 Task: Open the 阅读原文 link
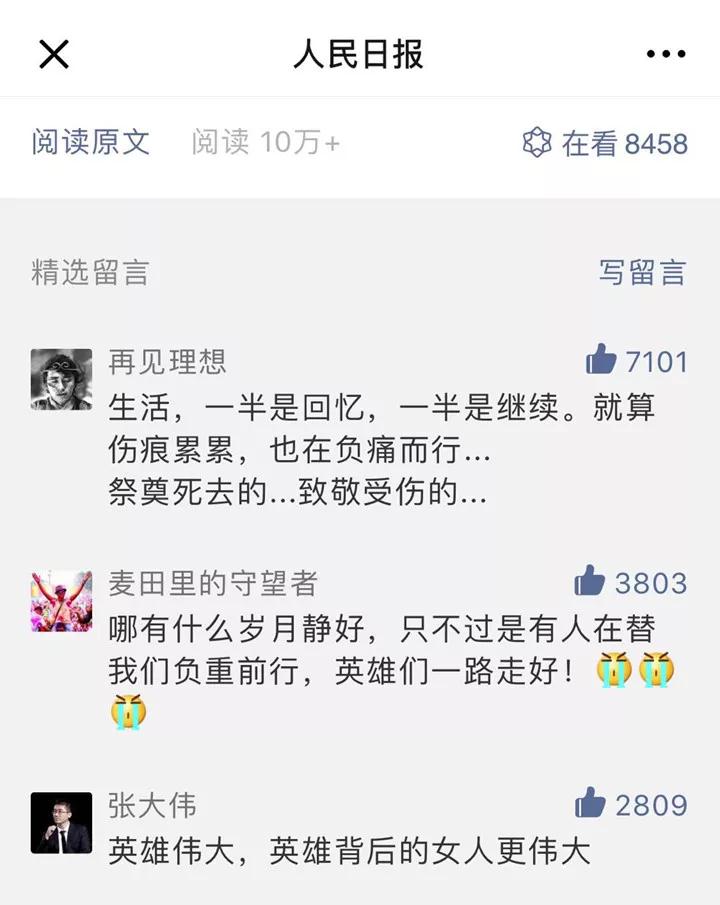(90, 143)
